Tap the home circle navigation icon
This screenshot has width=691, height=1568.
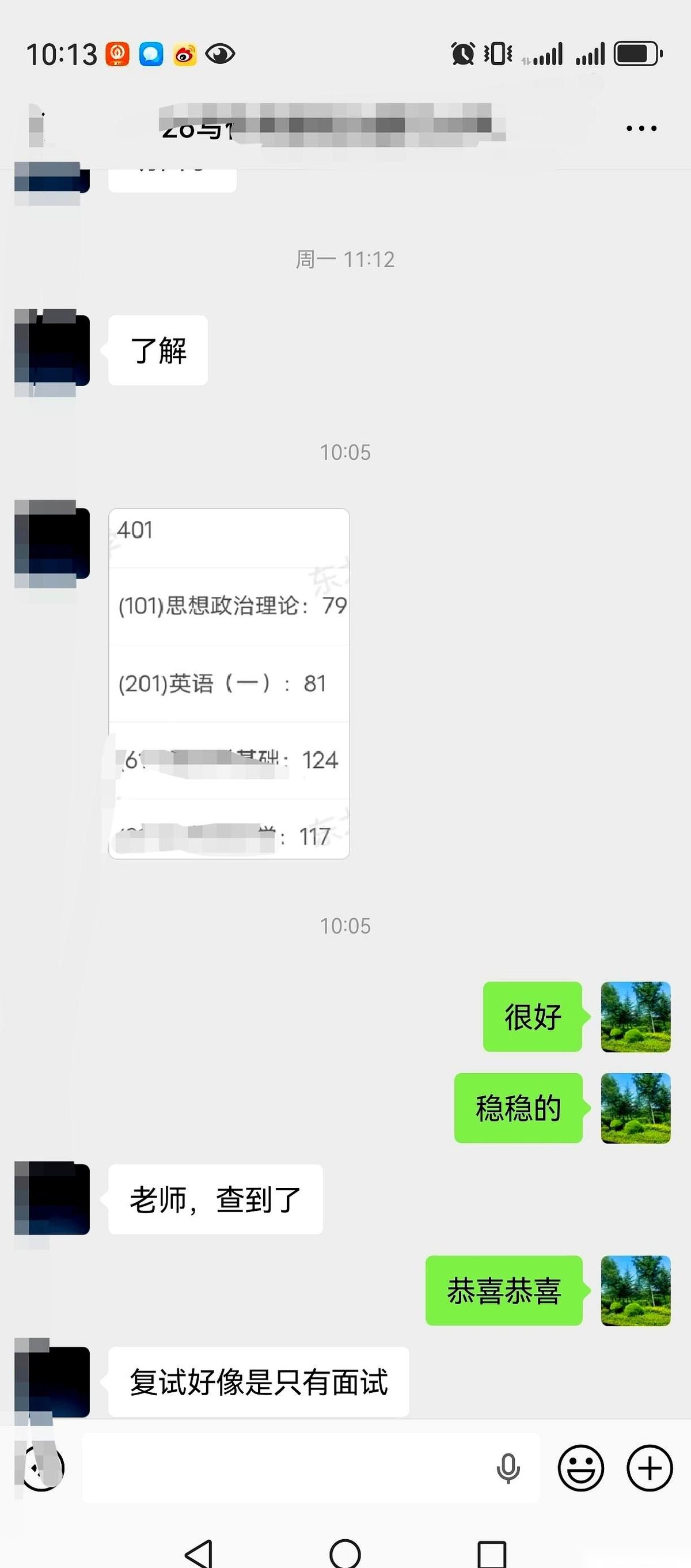pyautogui.click(x=345, y=1549)
